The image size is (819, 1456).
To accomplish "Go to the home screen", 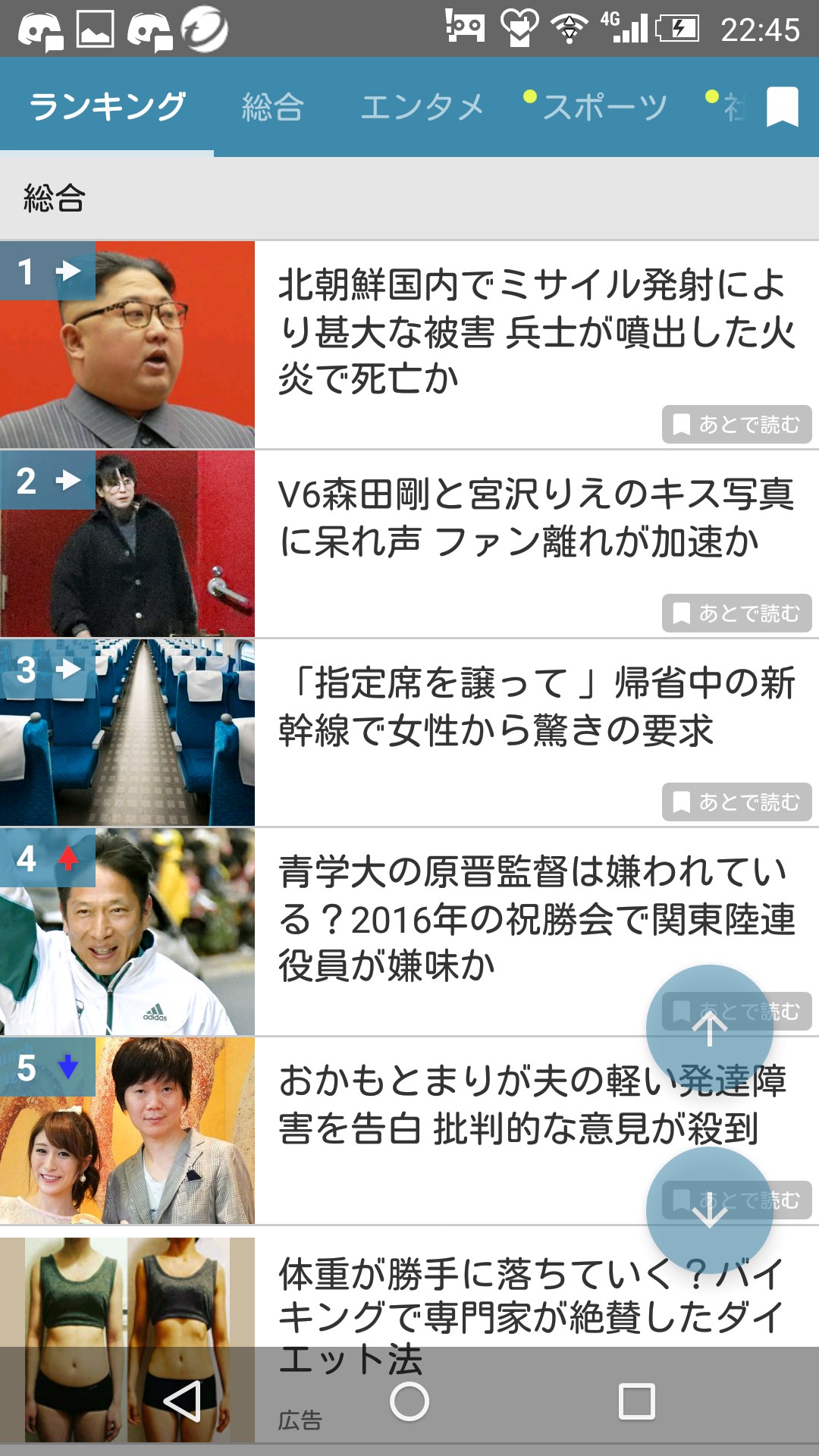I will tap(409, 1401).
